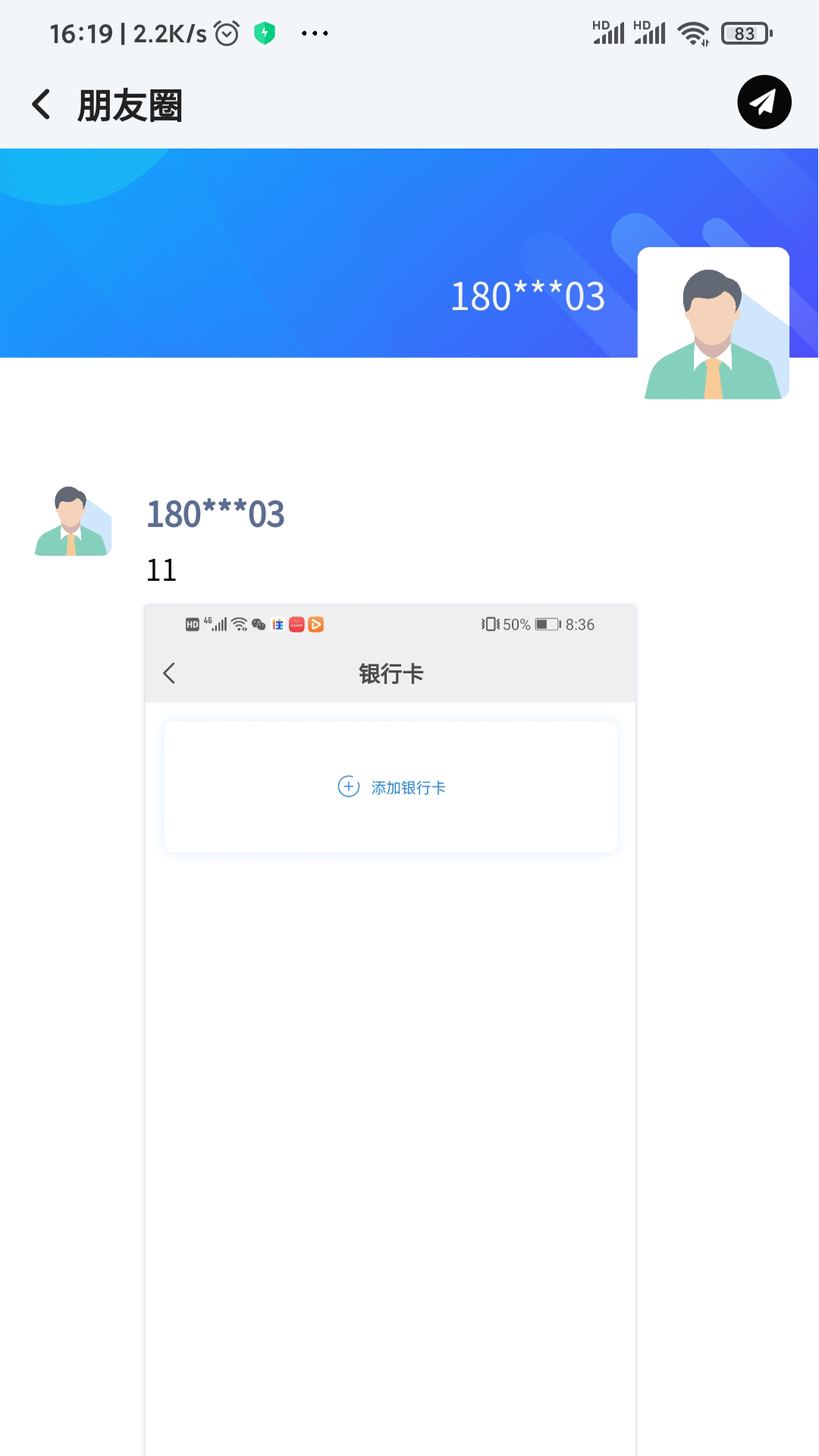Open the large profile avatar in the banner
Image resolution: width=819 pixels, height=1456 pixels.
pos(713,324)
